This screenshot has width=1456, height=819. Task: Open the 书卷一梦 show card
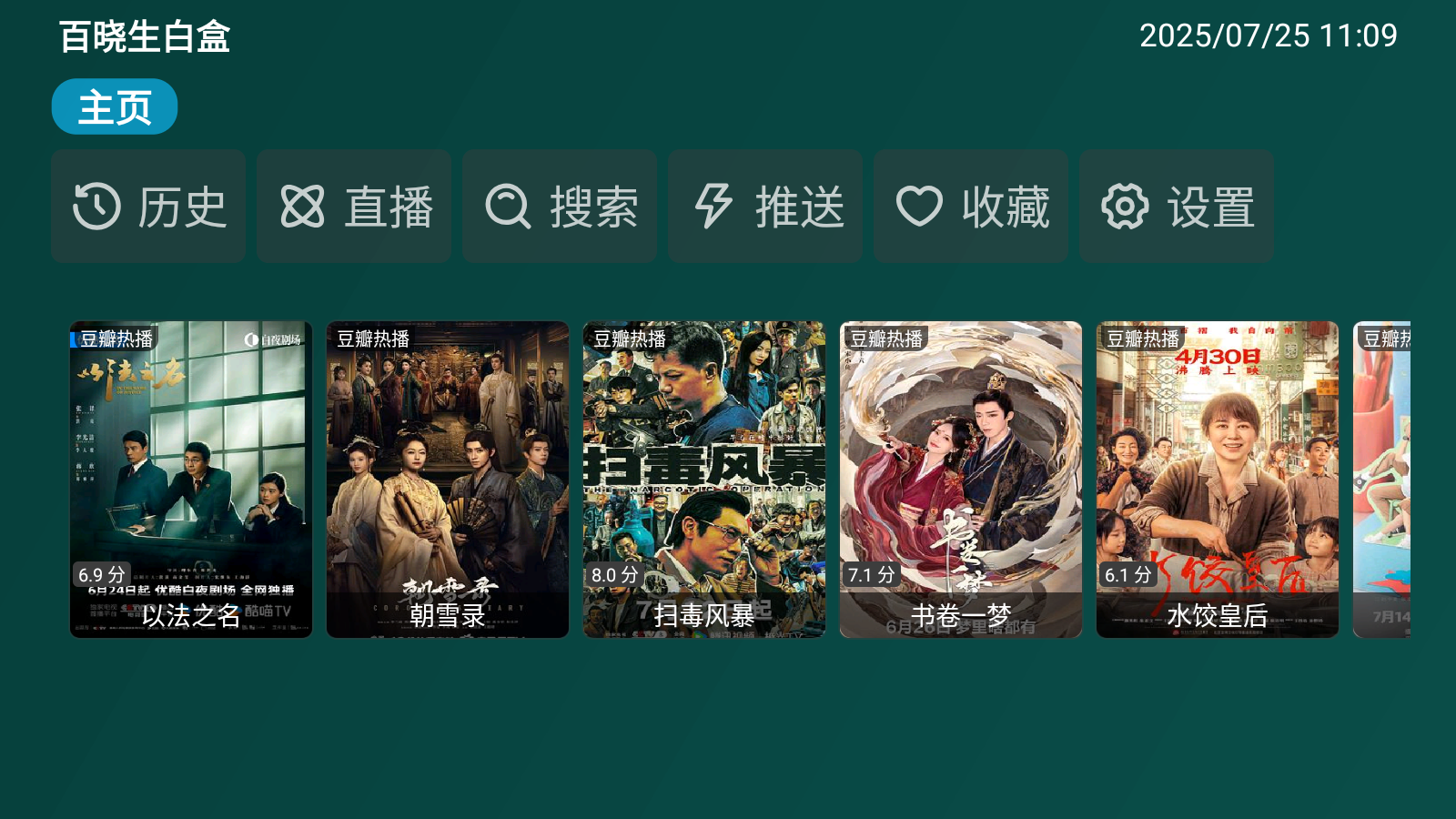click(961, 480)
